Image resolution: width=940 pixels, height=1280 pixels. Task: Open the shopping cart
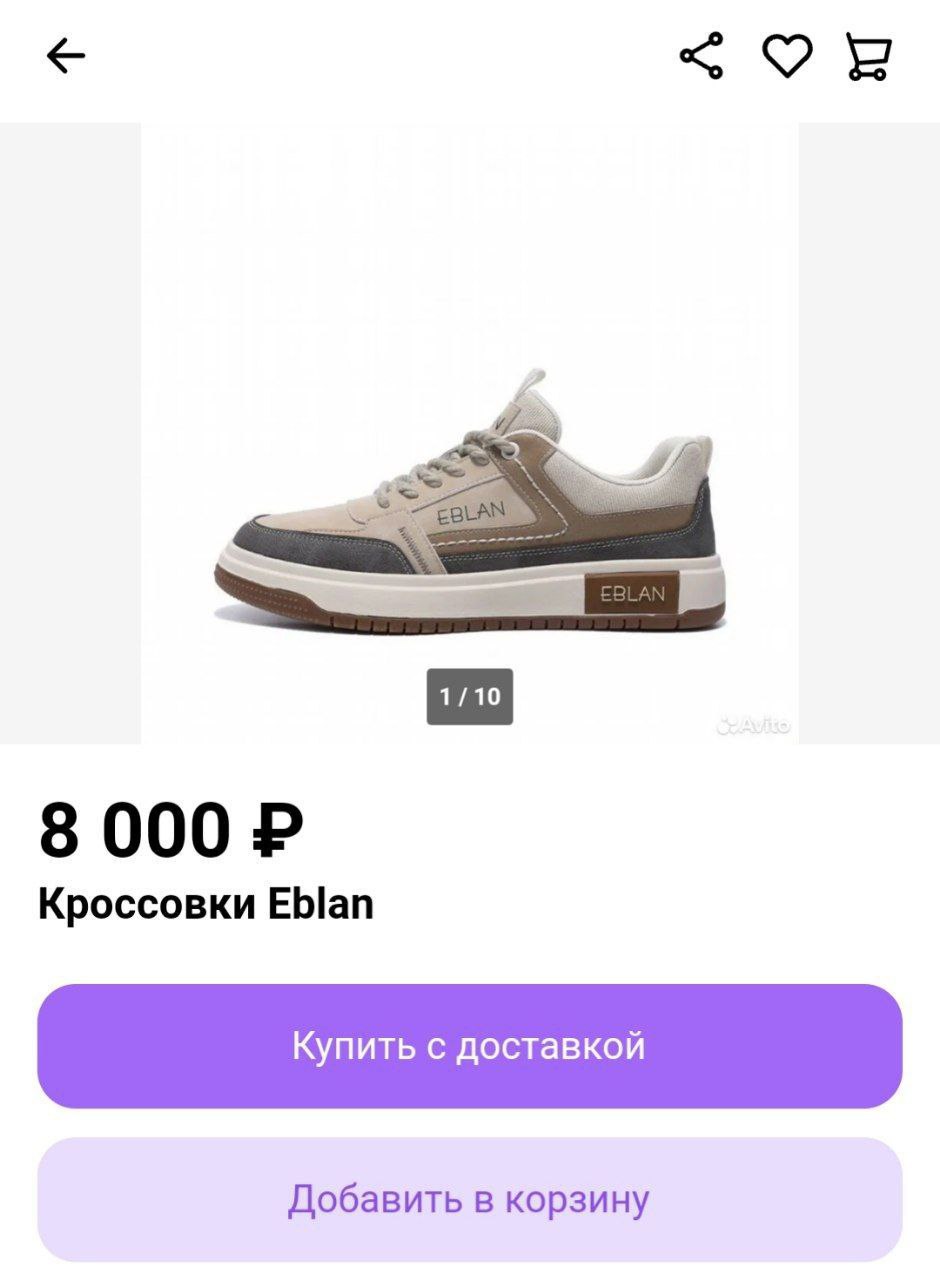click(x=867, y=56)
